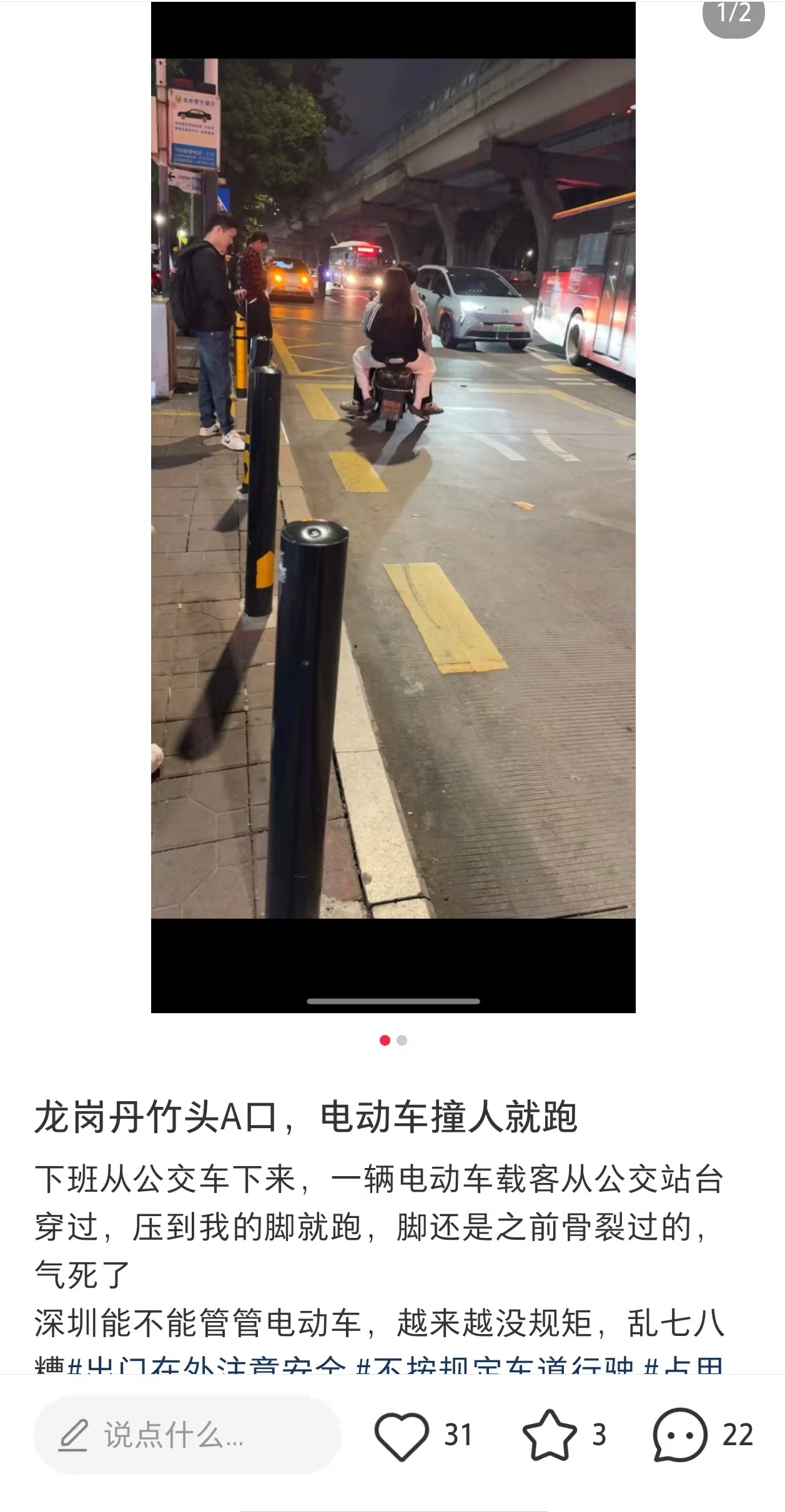Tap the 说点什么 comment input field

[187, 1435]
